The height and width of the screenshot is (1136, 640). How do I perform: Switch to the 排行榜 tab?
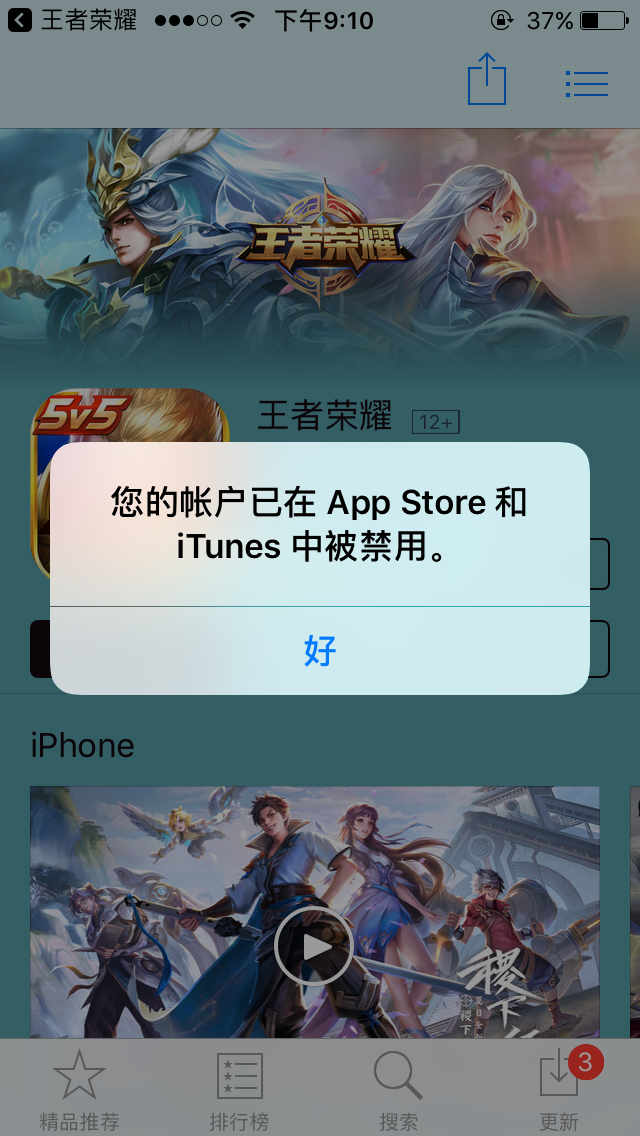[239, 1090]
